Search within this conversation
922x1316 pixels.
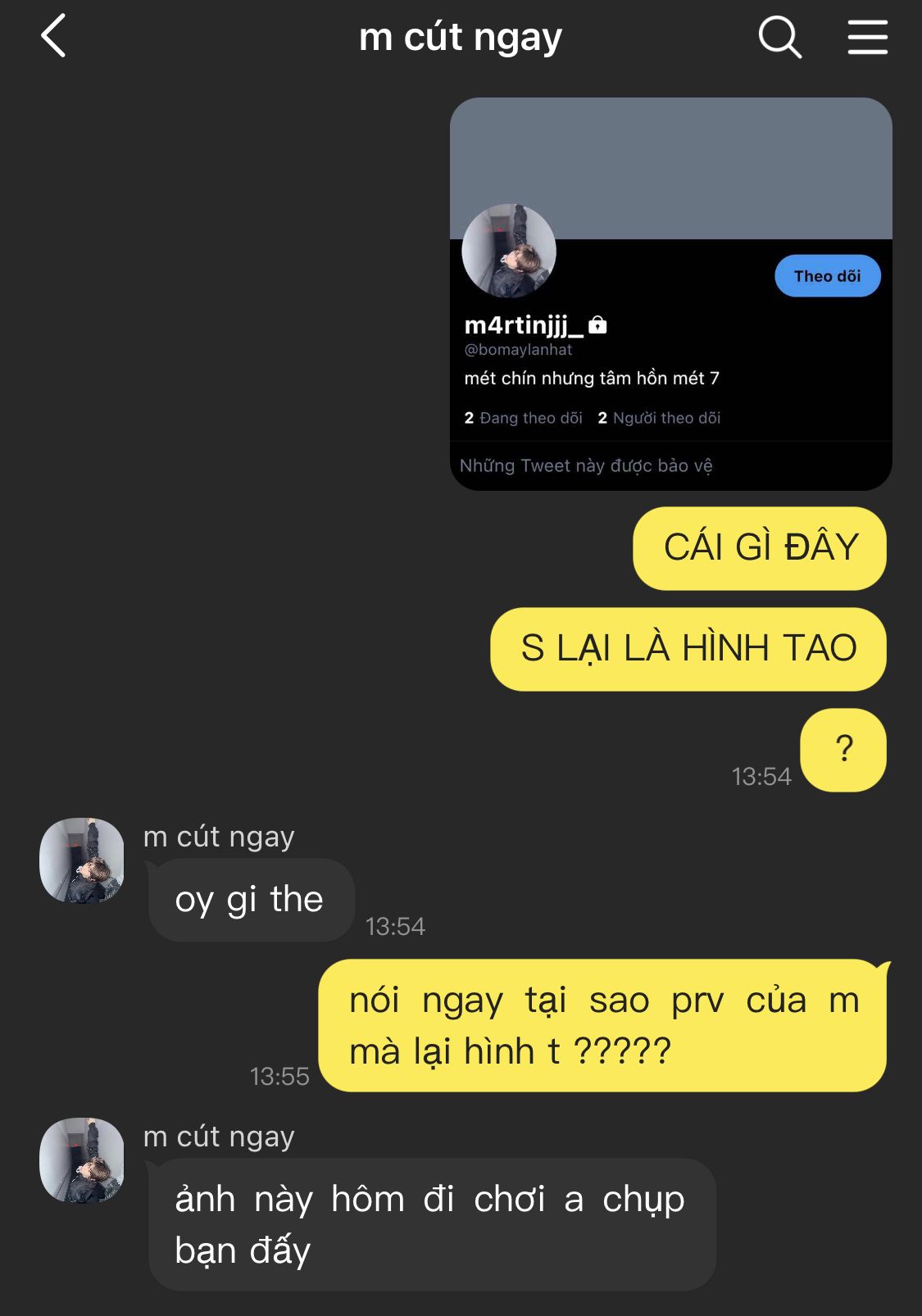pyautogui.click(x=779, y=38)
